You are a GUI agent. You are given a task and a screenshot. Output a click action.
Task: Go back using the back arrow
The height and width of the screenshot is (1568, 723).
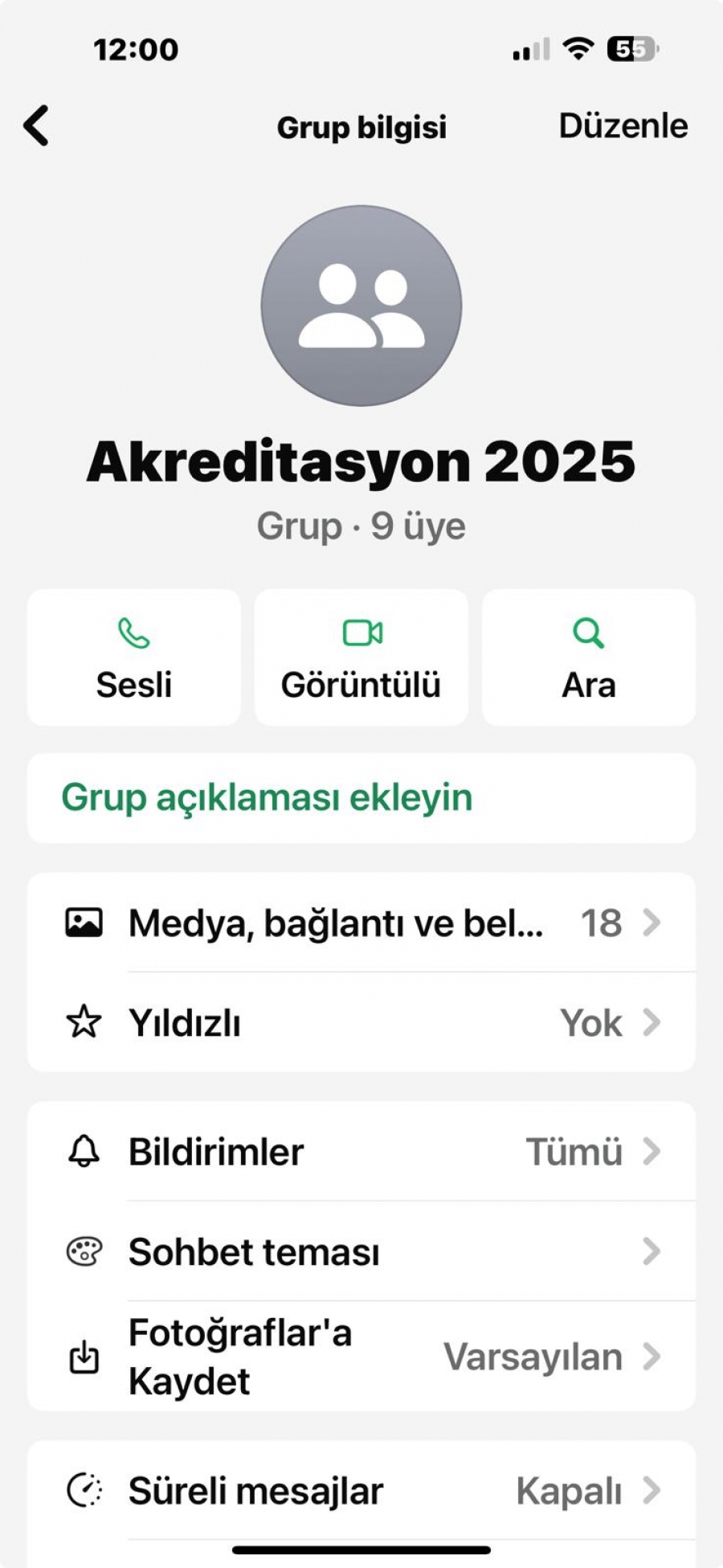(36, 126)
